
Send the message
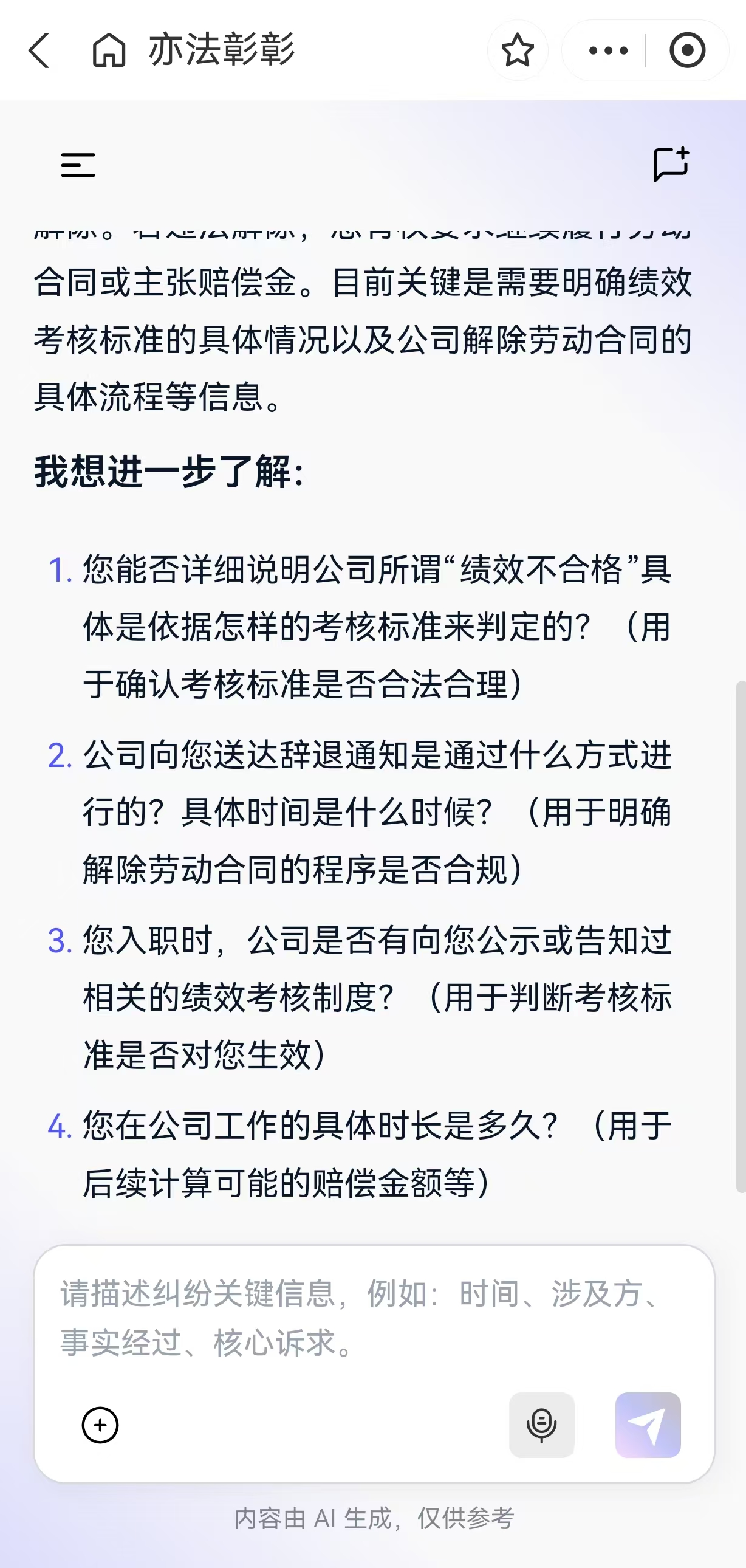647,1425
